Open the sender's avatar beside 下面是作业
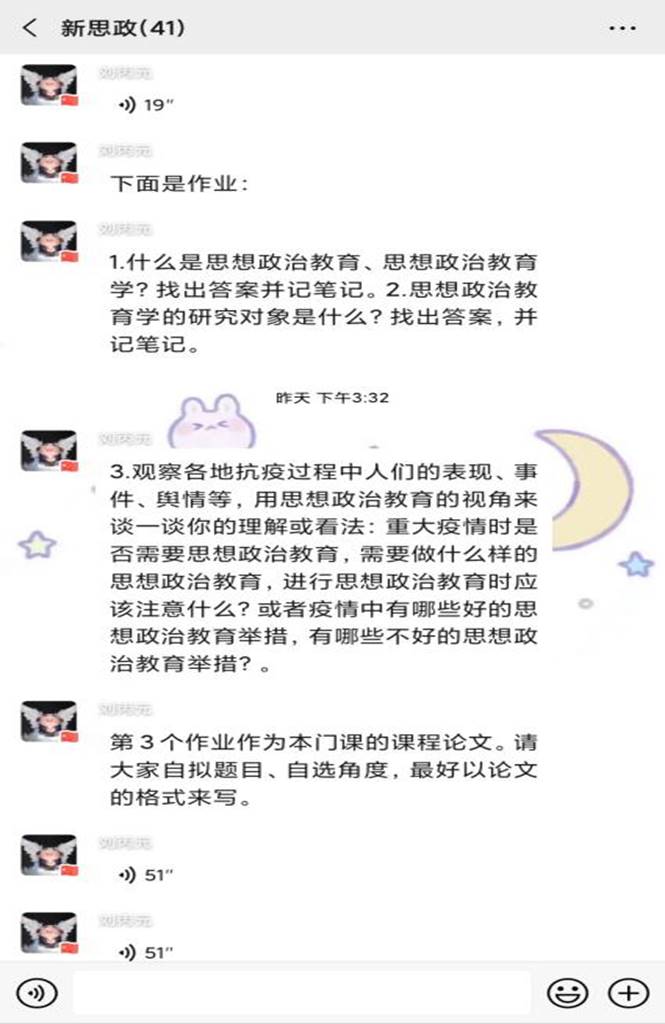Screen dimensions: 665x1024 tap(49, 163)
